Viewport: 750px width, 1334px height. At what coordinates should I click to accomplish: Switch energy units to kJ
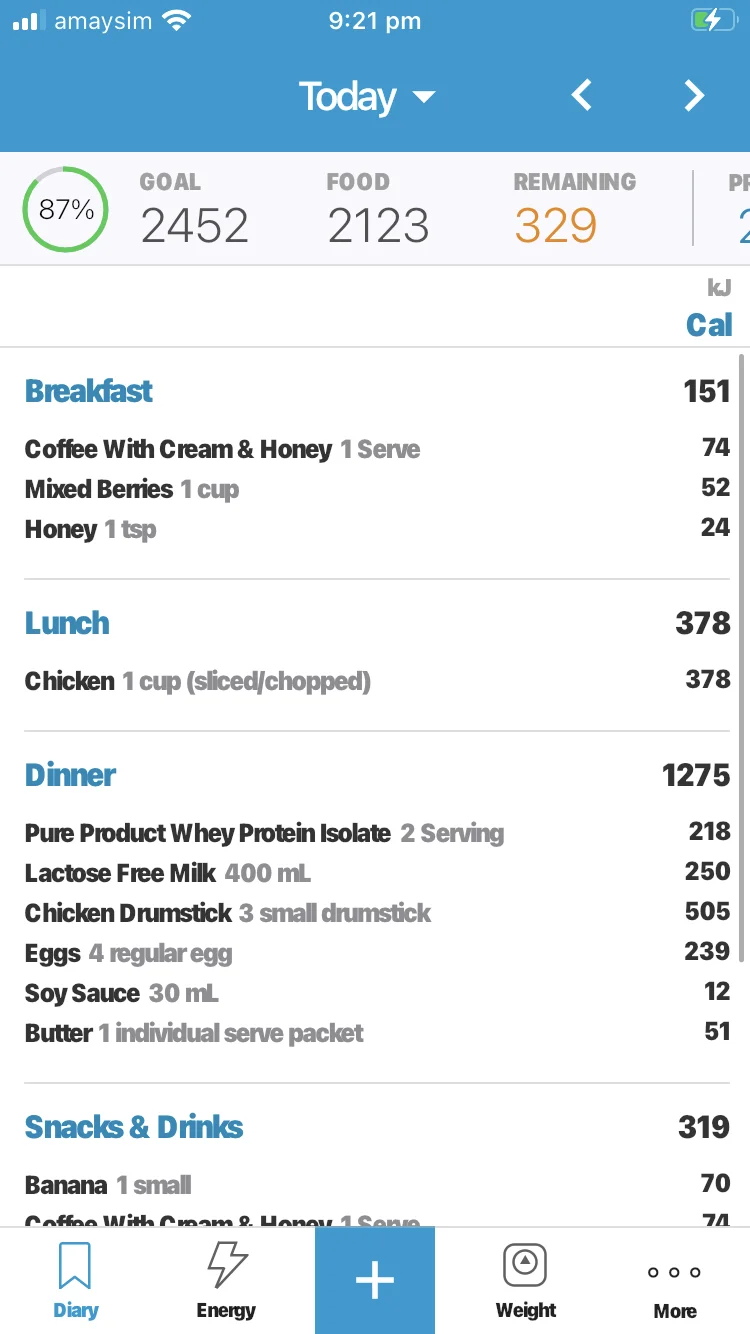click(718, 289)
